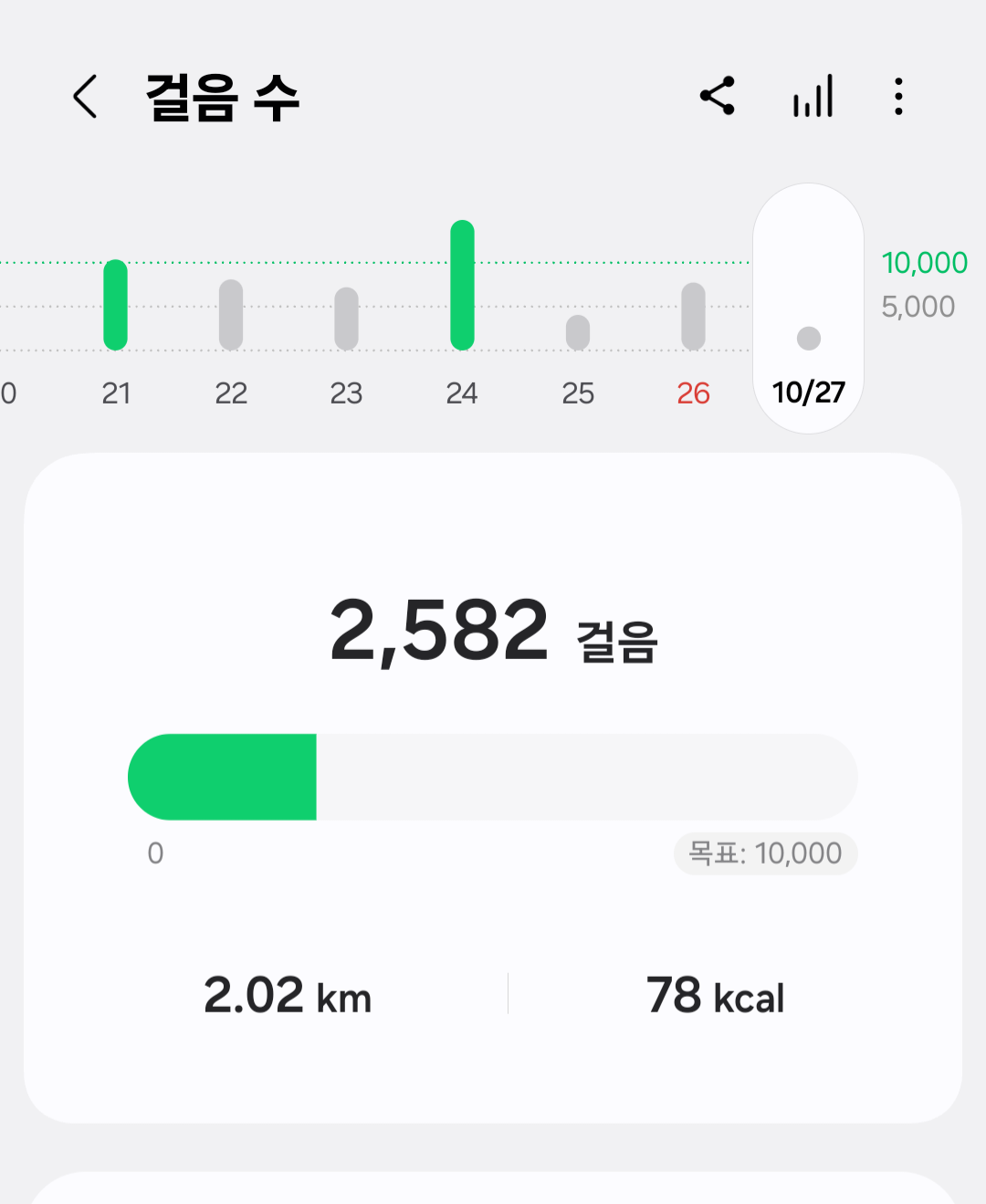Open the step trends chart icon
Image resolution: width=986 pixels, height=1204 pixels.
[x=813, y=96]
